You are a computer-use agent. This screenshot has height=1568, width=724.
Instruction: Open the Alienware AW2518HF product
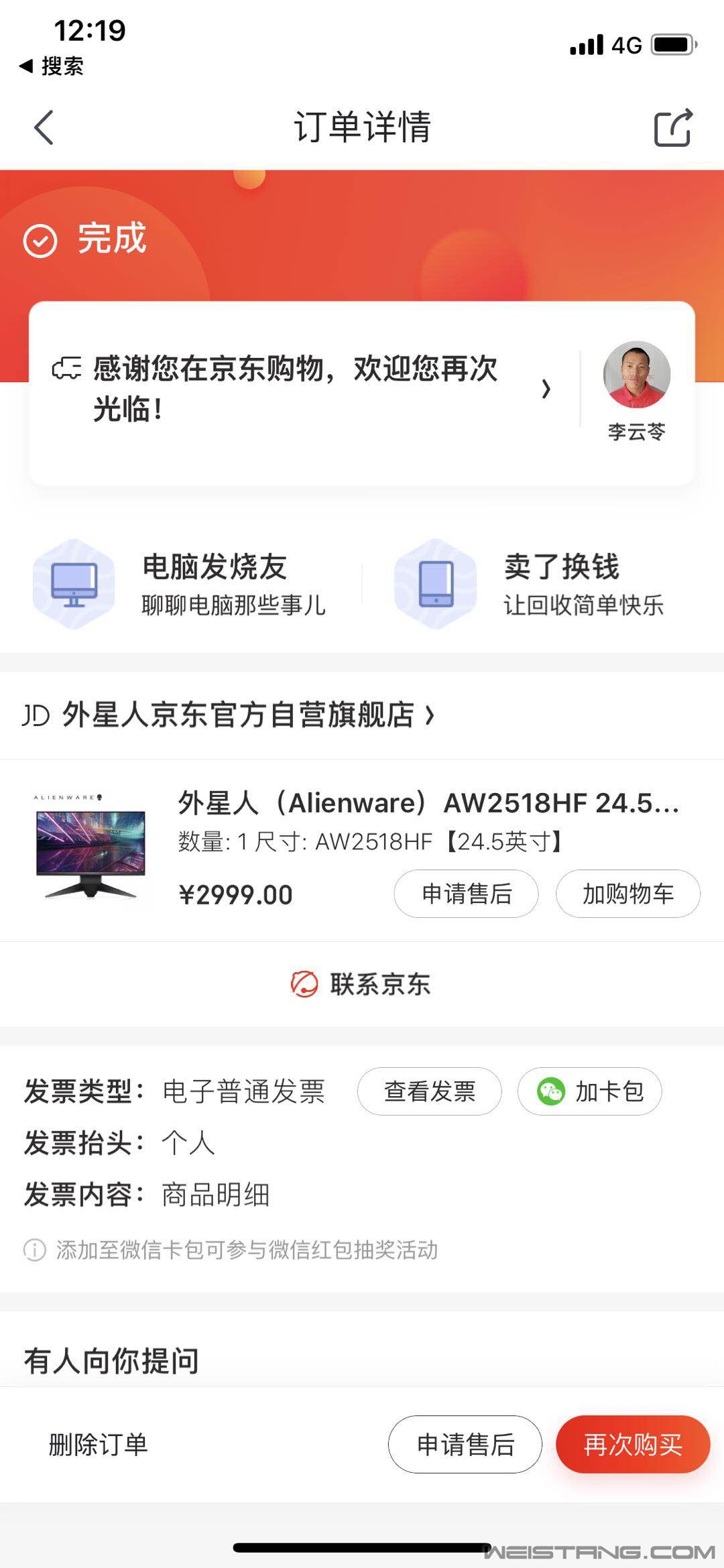428,803
